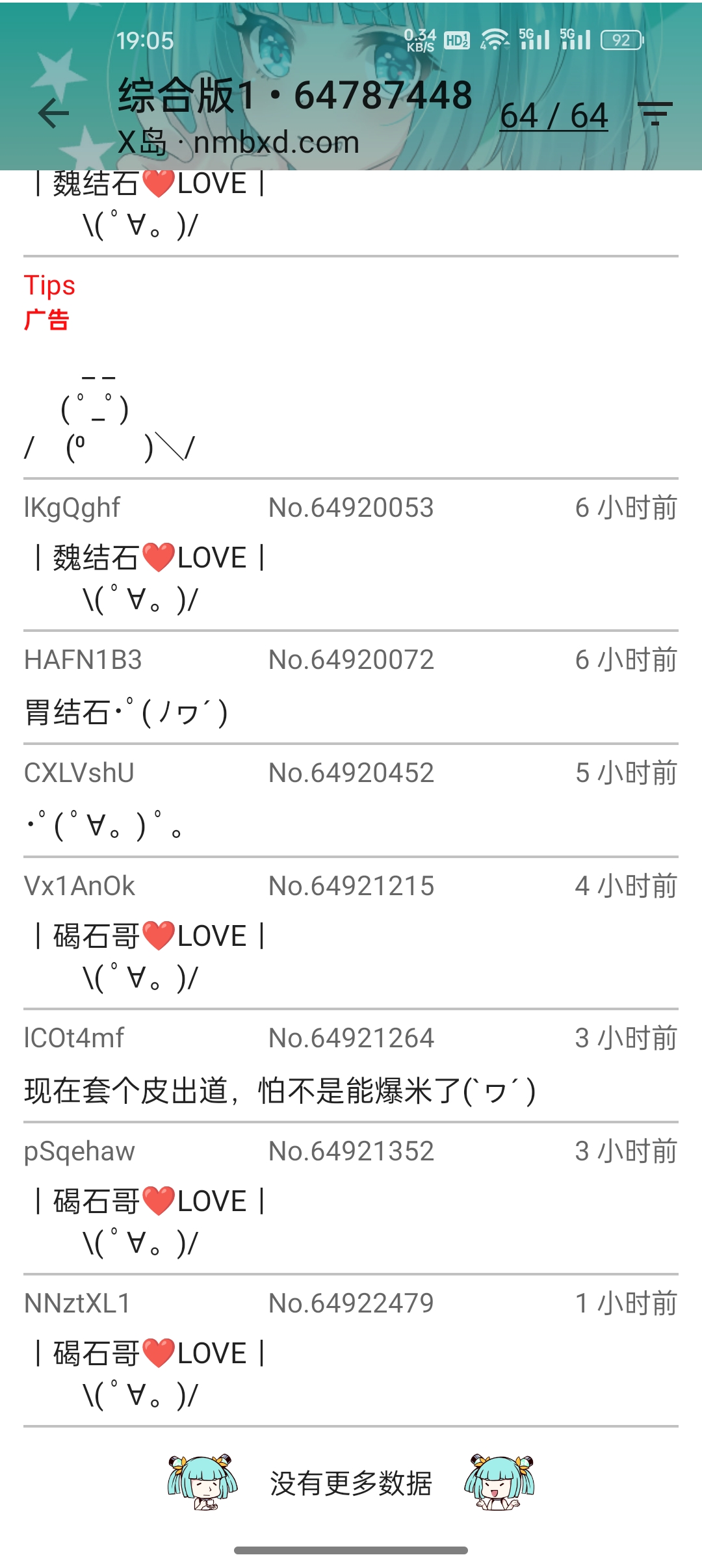This screenshot has height=1568, width=702.
Task: Tap reply No.64921352 from pSqehaw
Action: pos(351,1198)
